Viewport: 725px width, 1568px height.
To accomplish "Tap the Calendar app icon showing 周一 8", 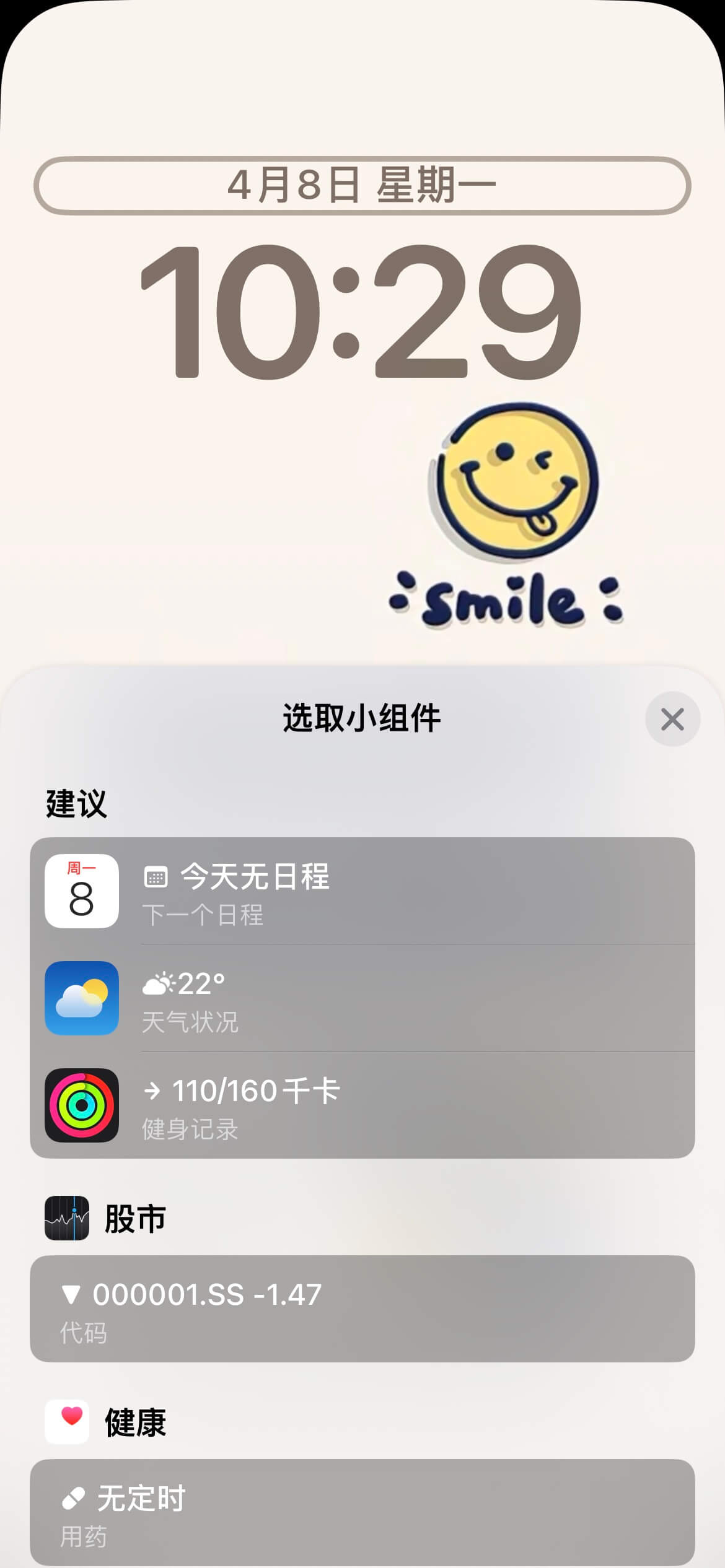I will pos(82,890).
